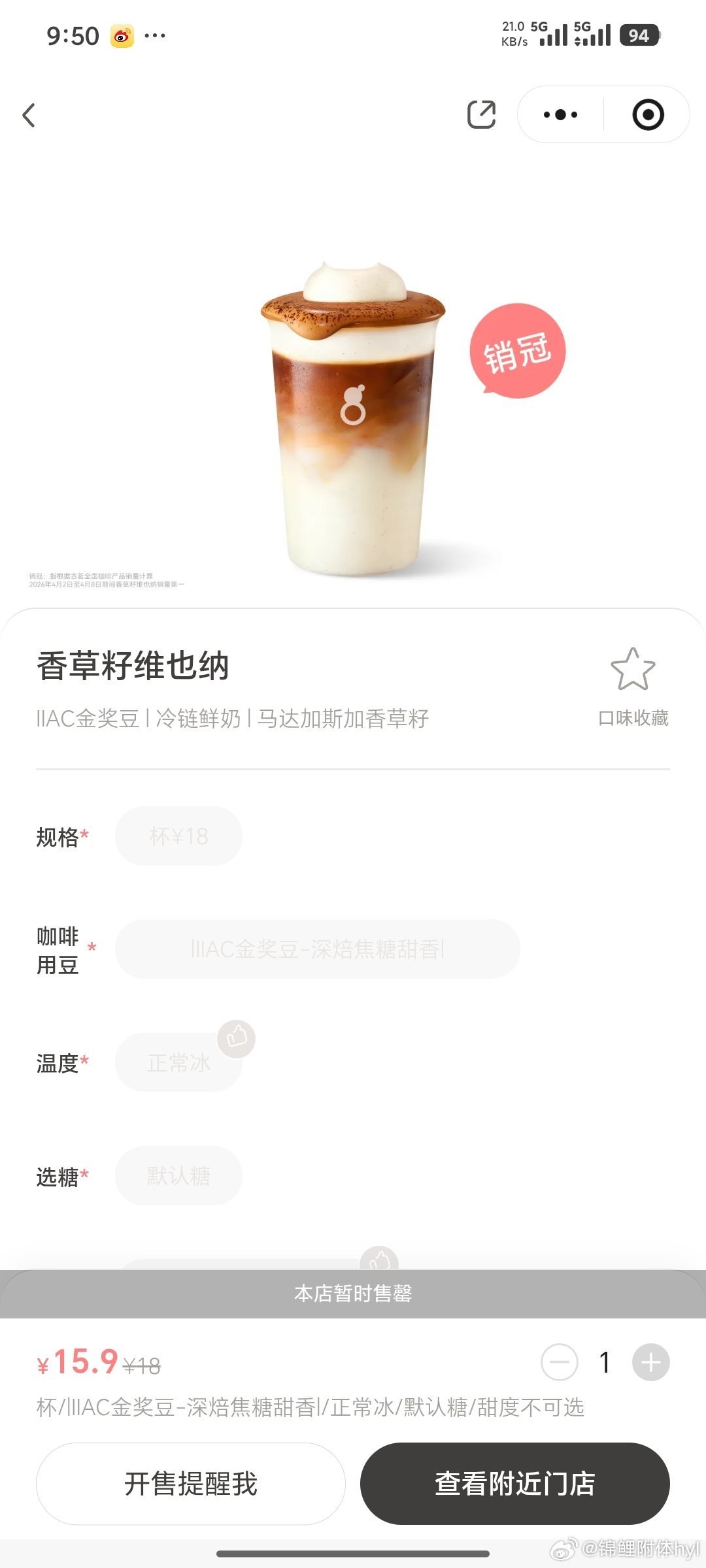The image size is (706, 1568).
Task: Go back using the top-left arrow
Action: [x=29, y=115]
